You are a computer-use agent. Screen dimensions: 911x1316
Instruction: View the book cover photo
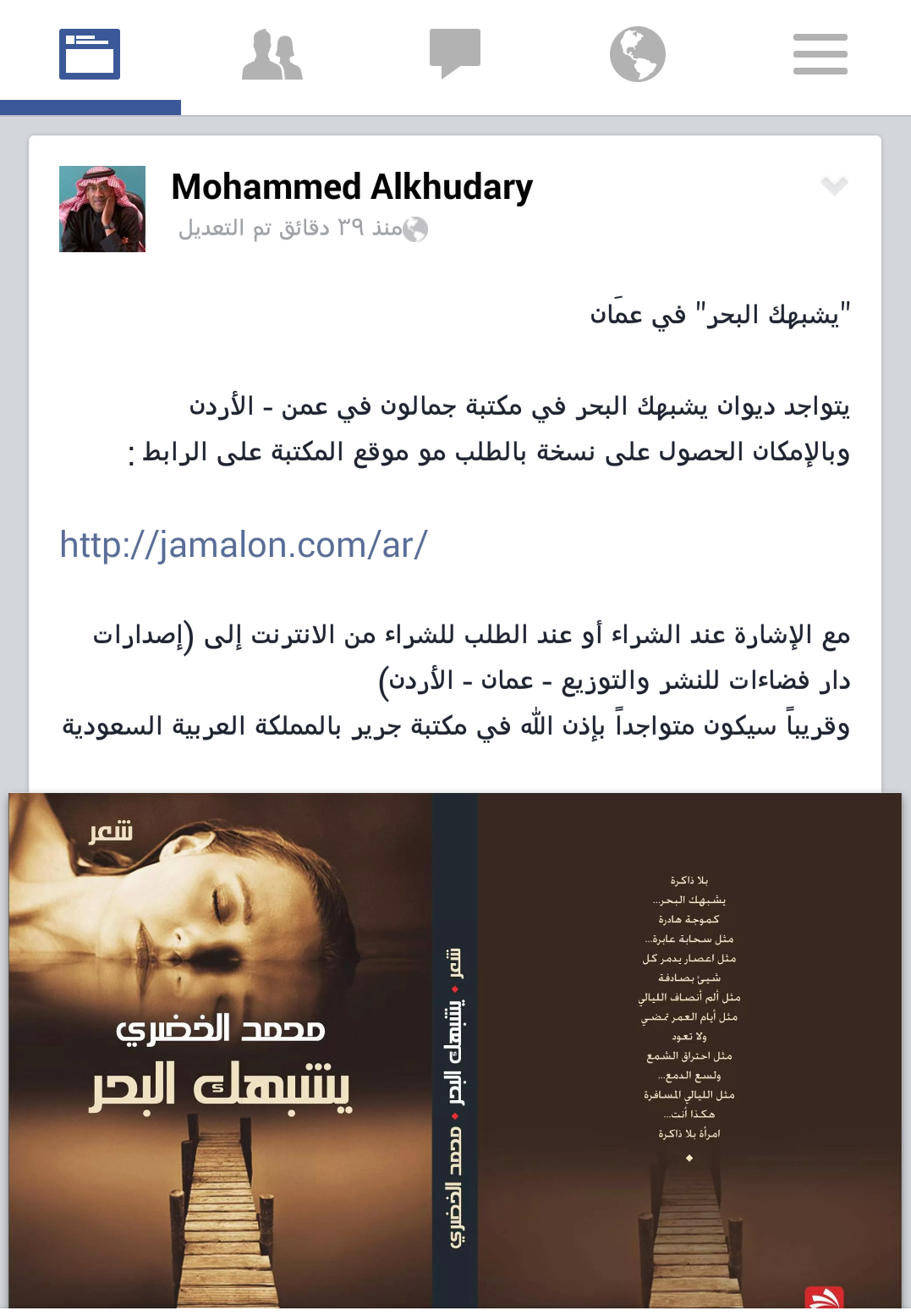455,1049
